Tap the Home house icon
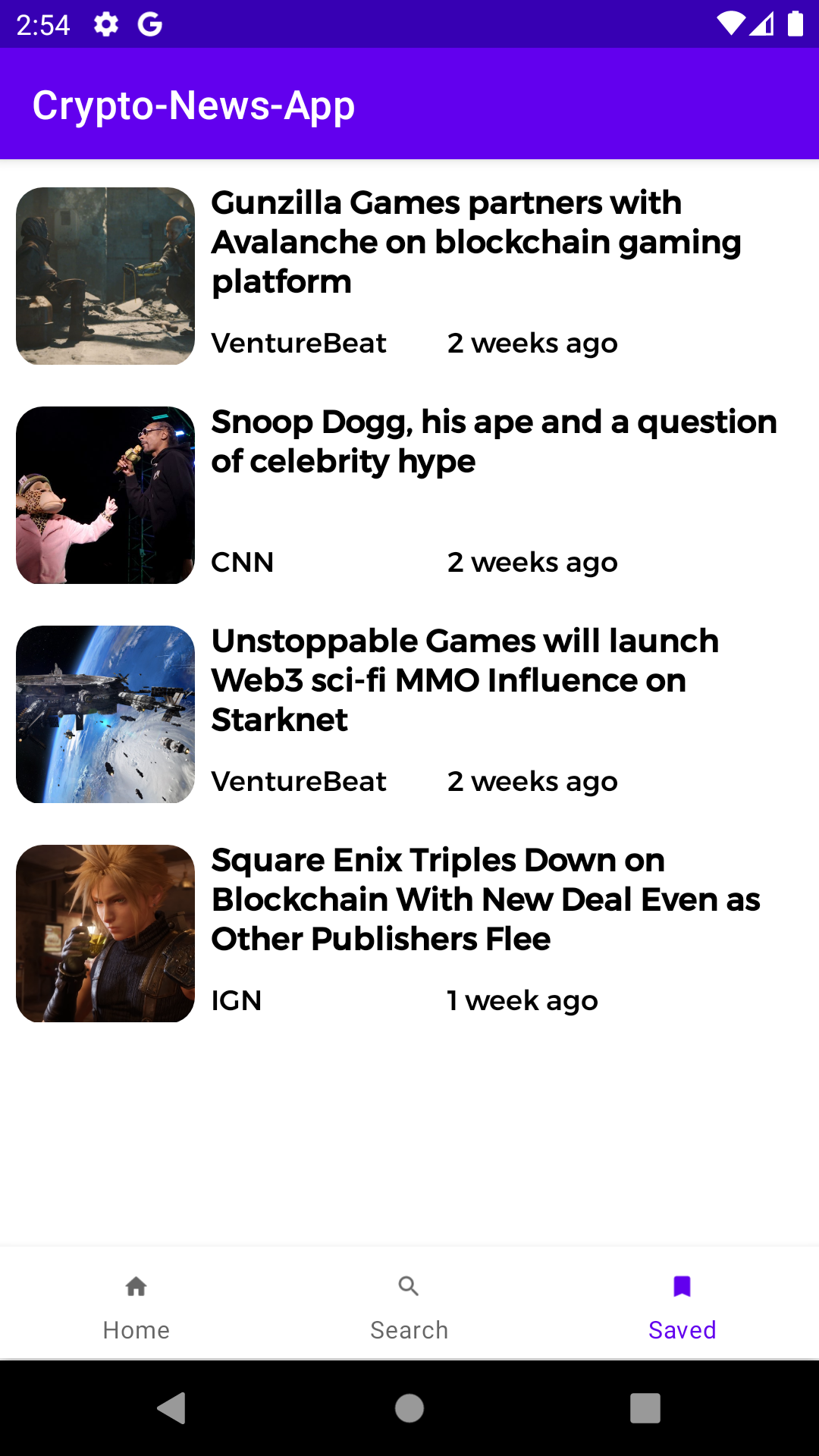The height and width of the screenshot is (1456, 819). coord(136,1287)
